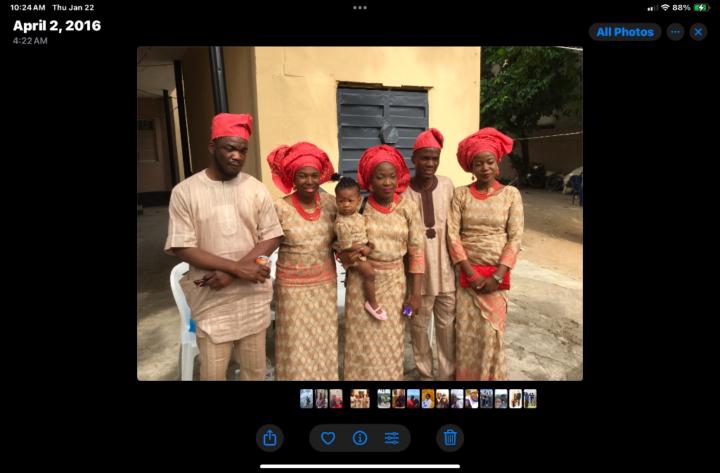Open the edit adjustments tool
The image size is (720, 473).
[x=392, y=438]
